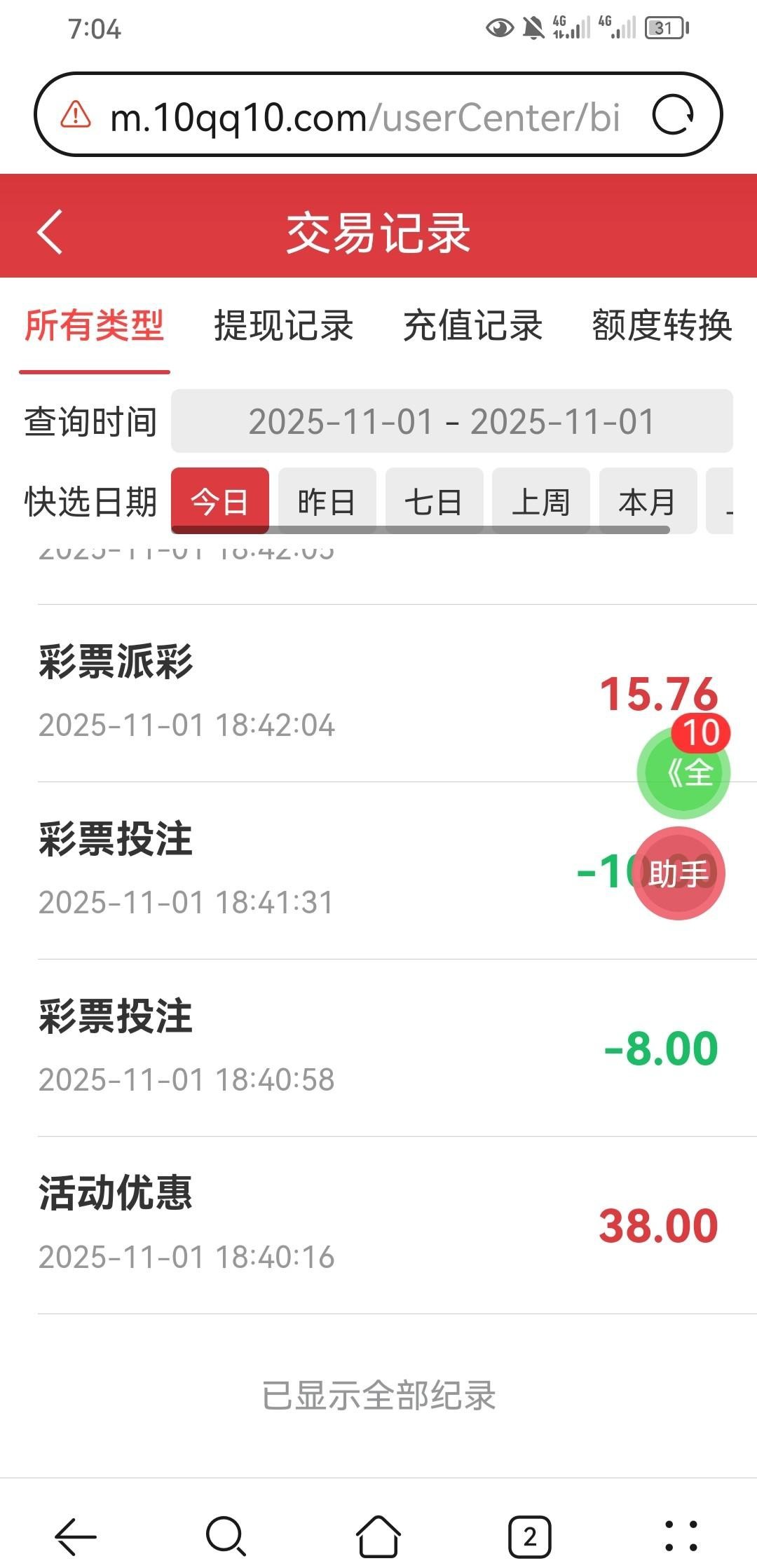Go to the browser home page
The height and width of the screenshot is (1568, 757).
(378, 1536)
